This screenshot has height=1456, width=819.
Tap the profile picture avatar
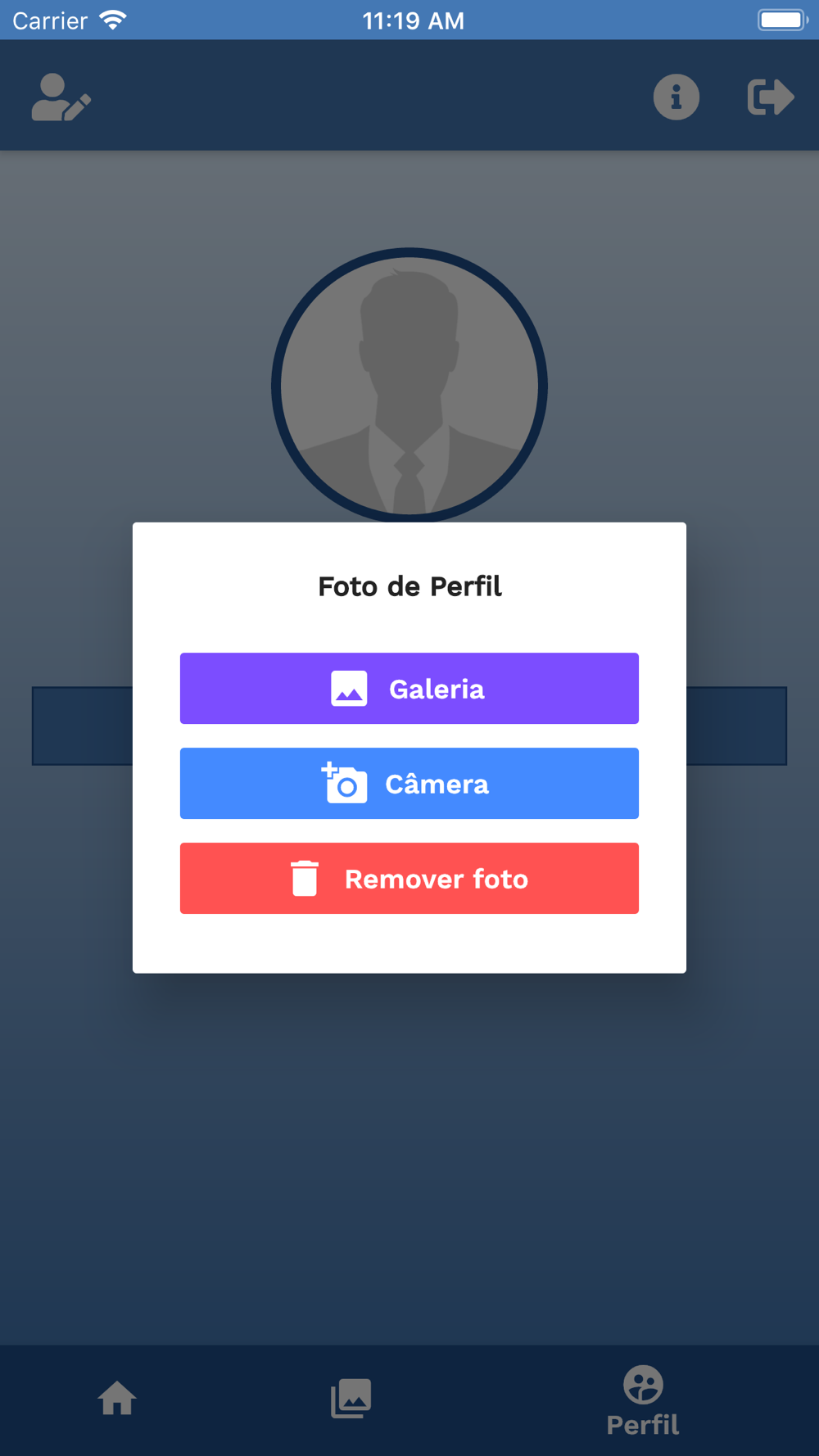click(409, 385)
